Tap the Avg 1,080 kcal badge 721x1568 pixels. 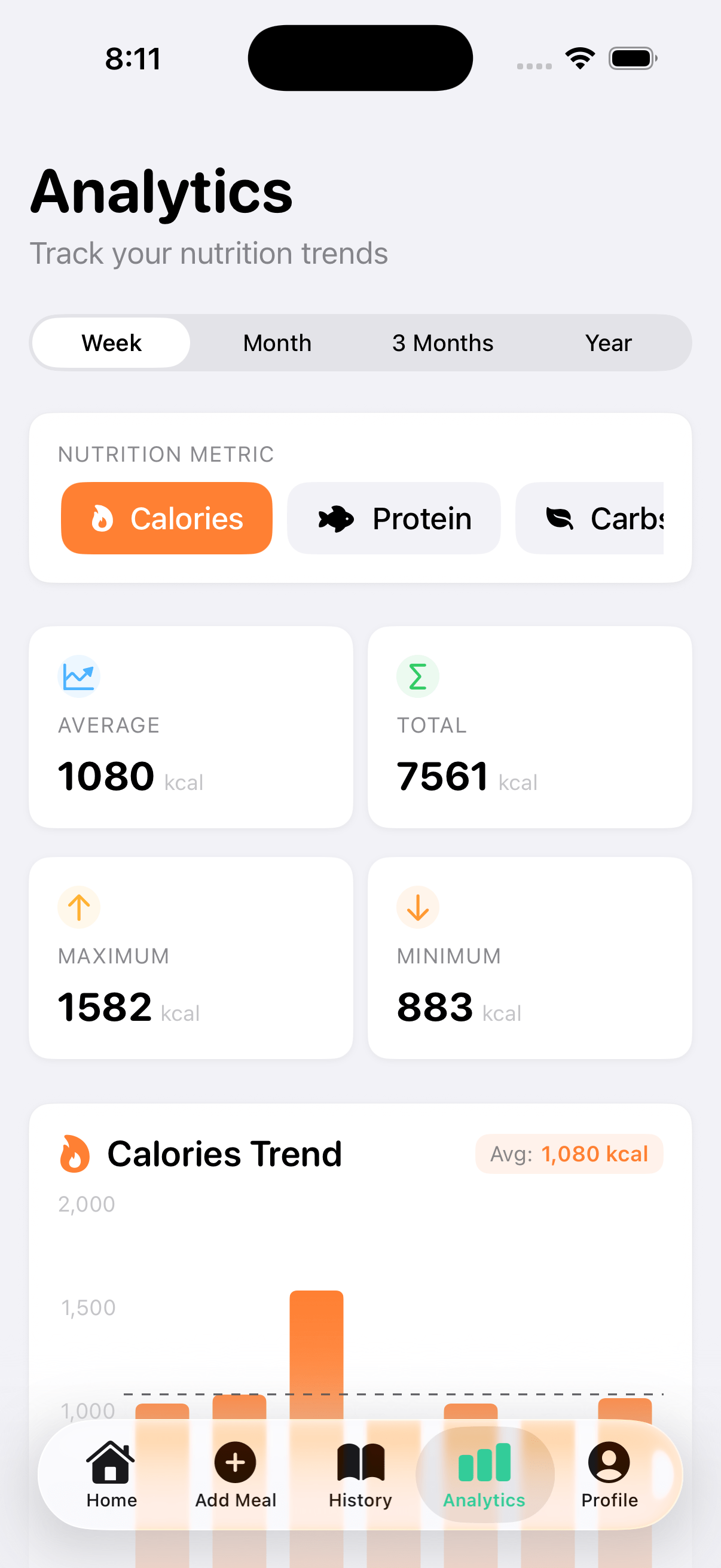(570, 1154)
